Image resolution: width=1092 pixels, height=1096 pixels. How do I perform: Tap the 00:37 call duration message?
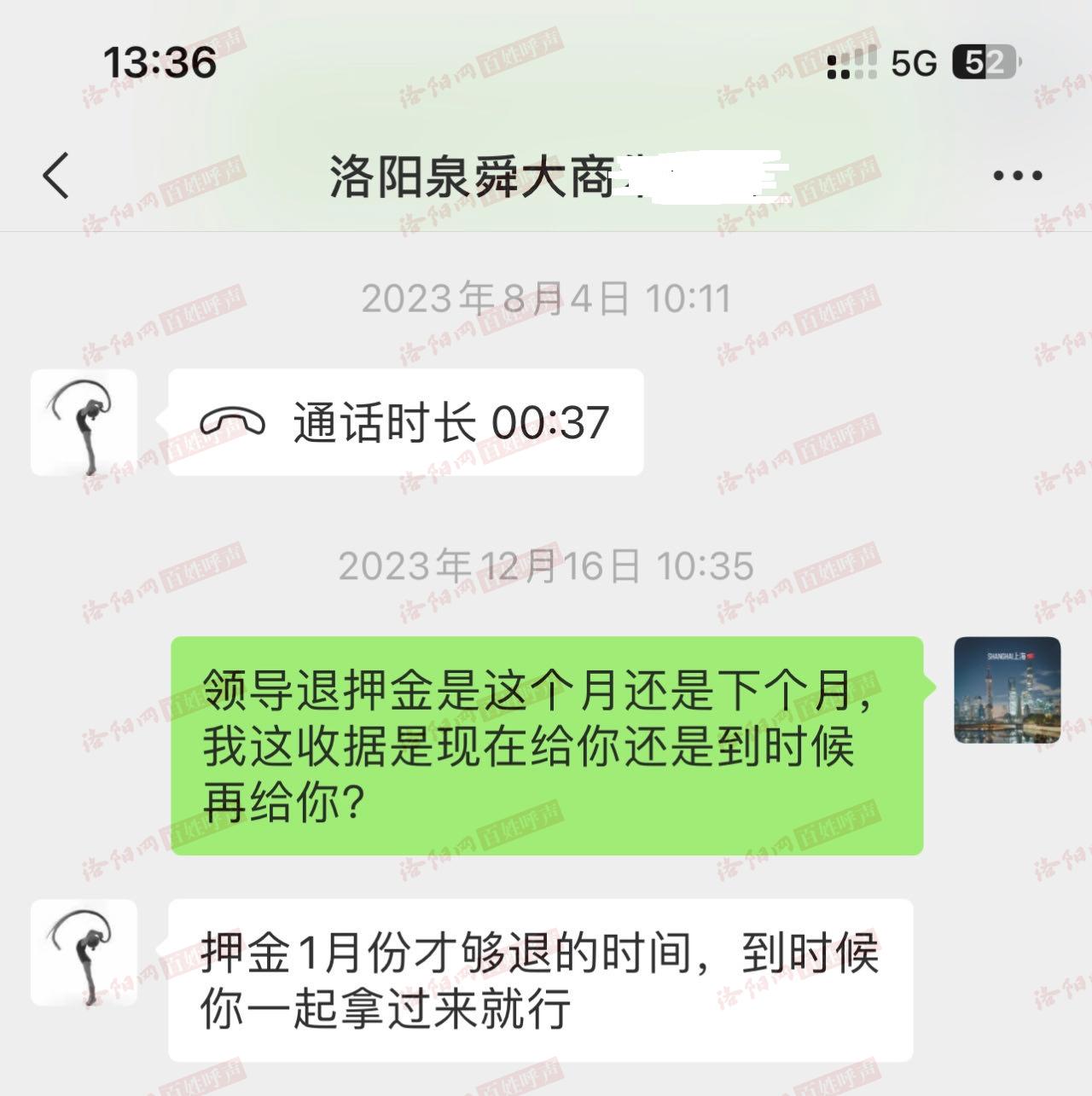(x=406, y=423)
